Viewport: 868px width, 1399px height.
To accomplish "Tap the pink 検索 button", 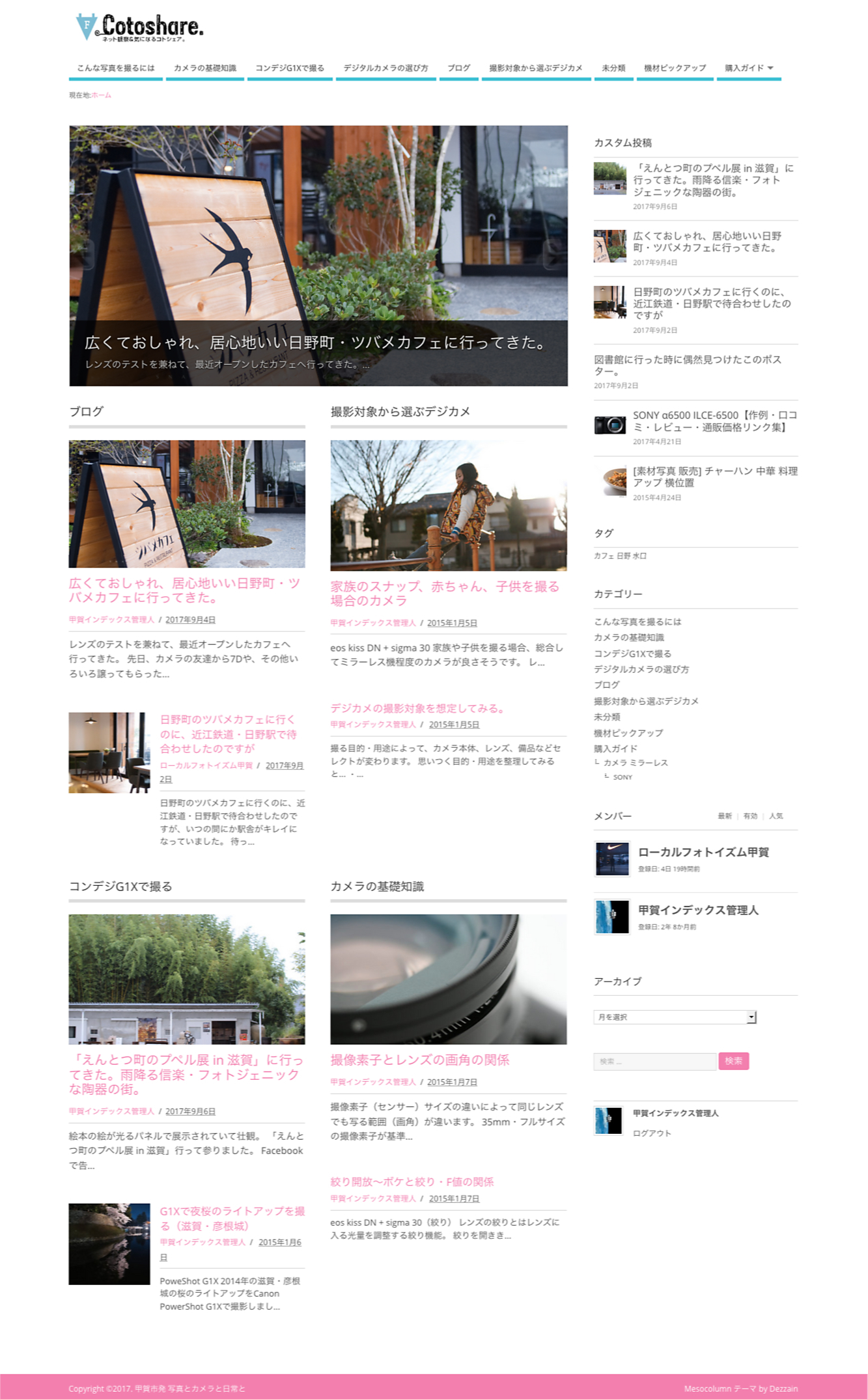I will coord(733,1061).
